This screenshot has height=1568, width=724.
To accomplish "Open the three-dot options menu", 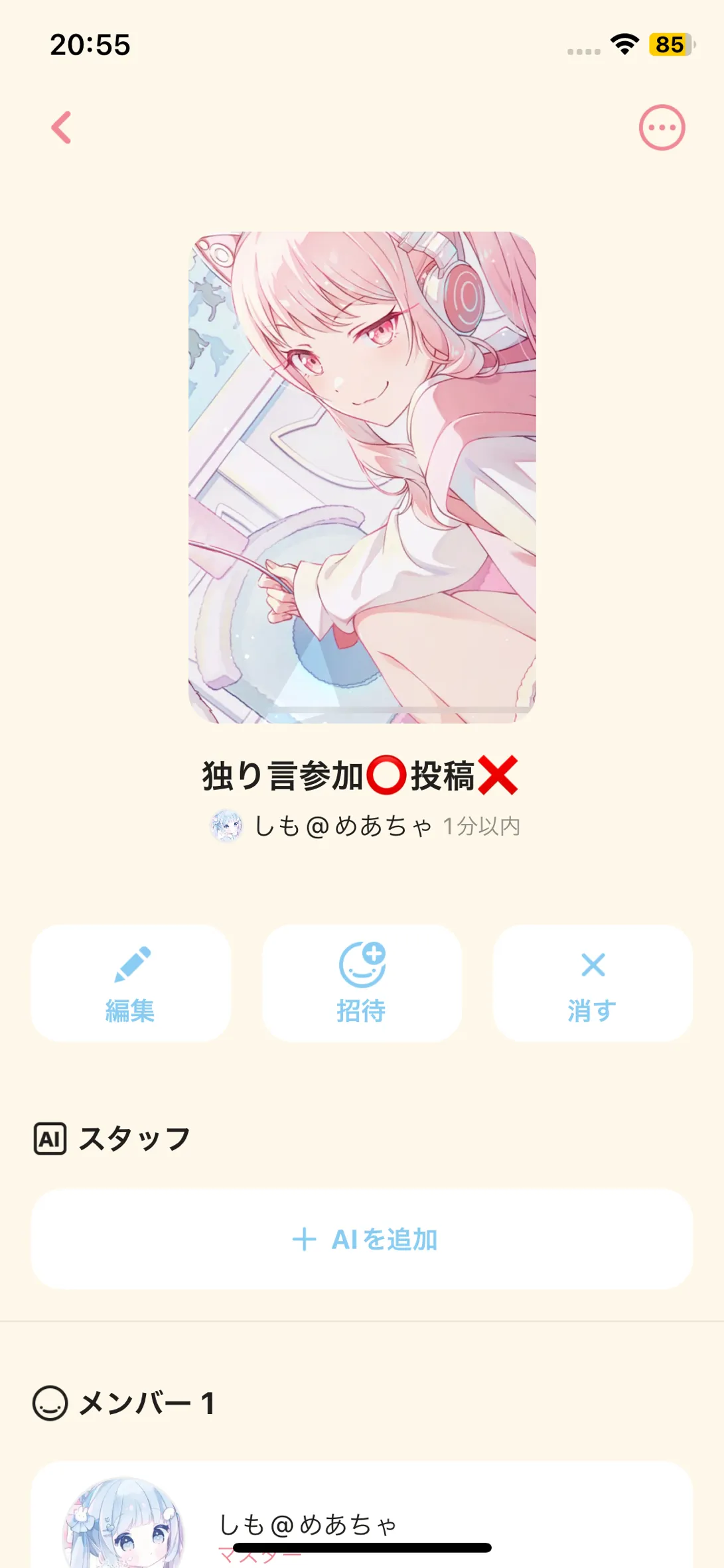I will [662, 127].
